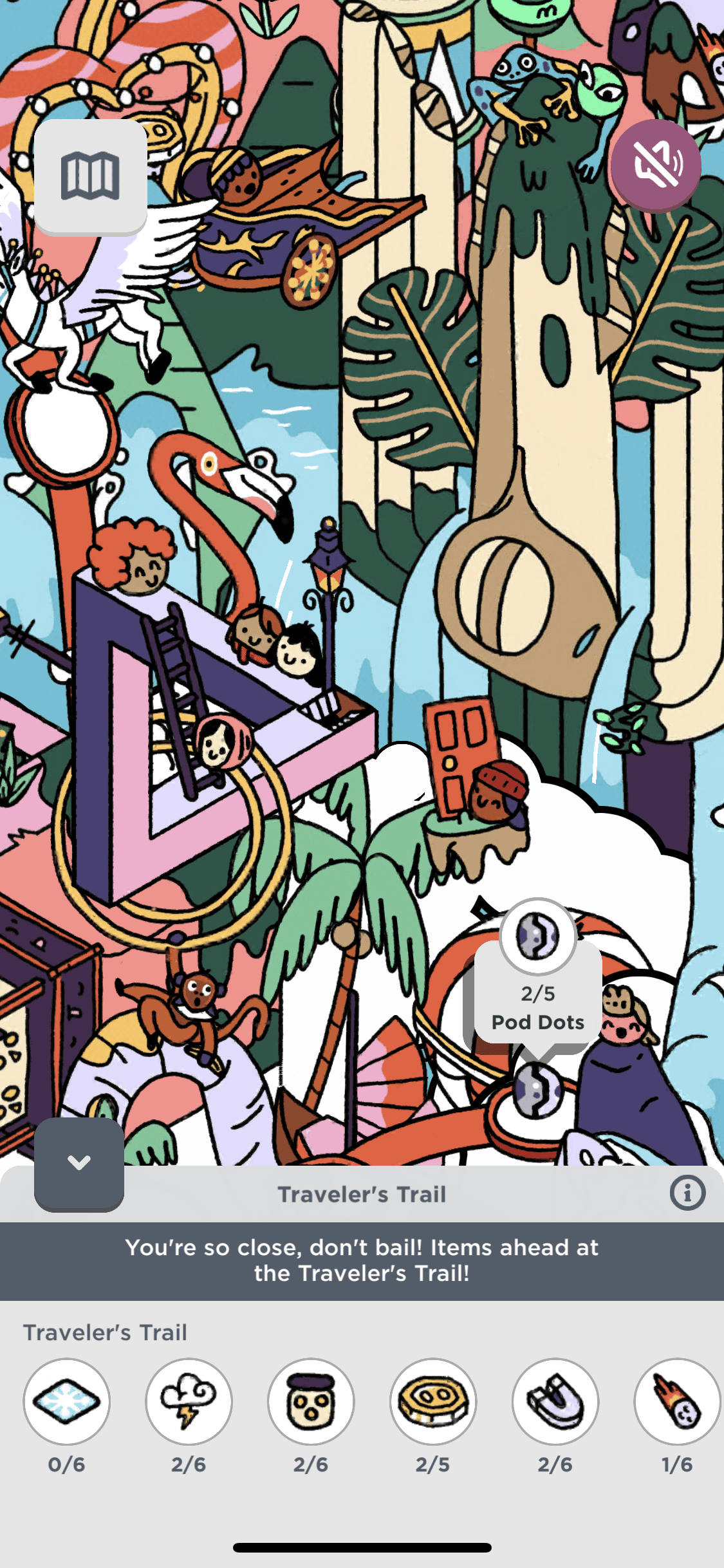Collapse the Traveler's Trail panel
724x1568 pixels.
coord(79,1163)
